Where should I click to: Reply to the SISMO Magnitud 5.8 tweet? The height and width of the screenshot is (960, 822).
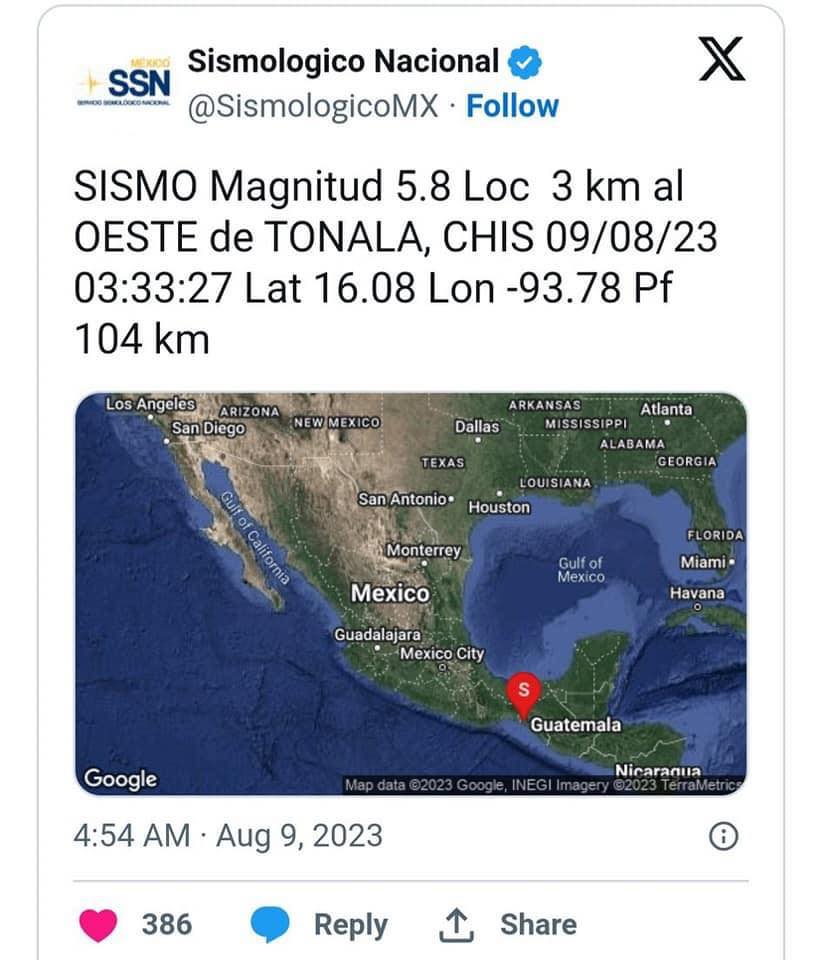(320, 924)
